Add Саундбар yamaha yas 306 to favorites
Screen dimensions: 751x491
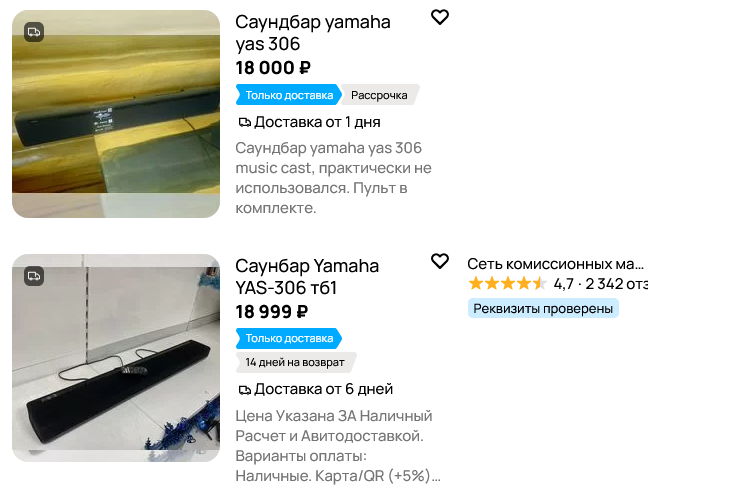(x=439, y=17)
